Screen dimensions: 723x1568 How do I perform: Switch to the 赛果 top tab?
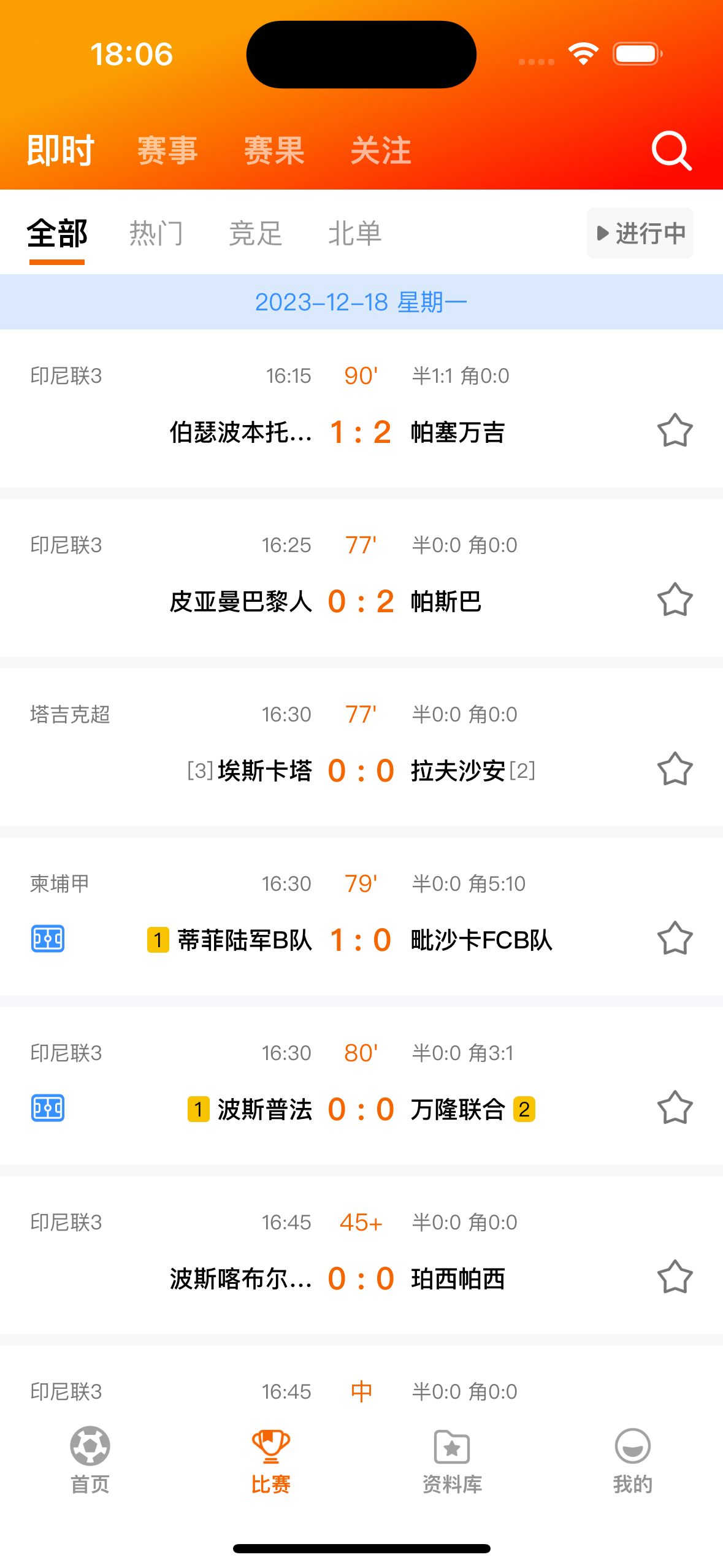coord(274,150)
